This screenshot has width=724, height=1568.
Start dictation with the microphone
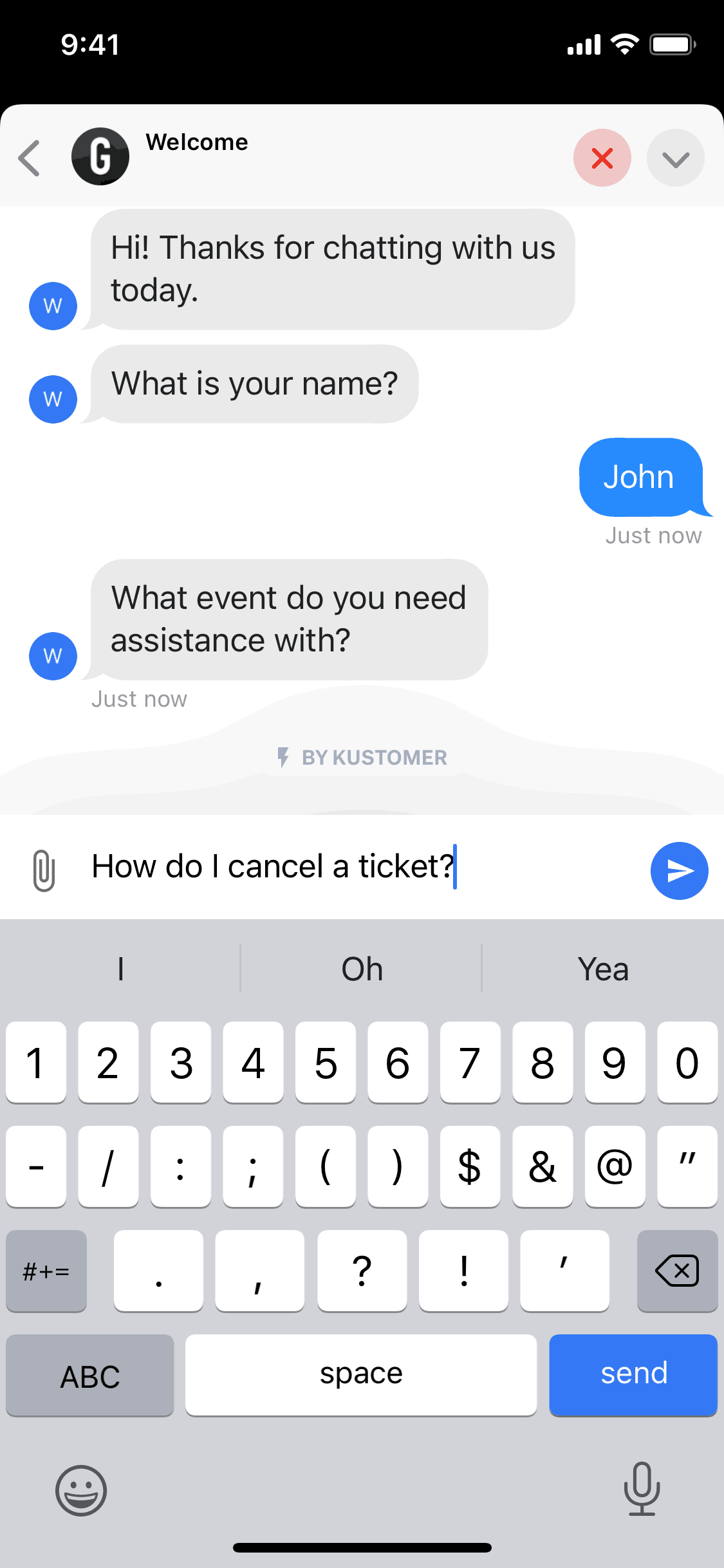642,1488
